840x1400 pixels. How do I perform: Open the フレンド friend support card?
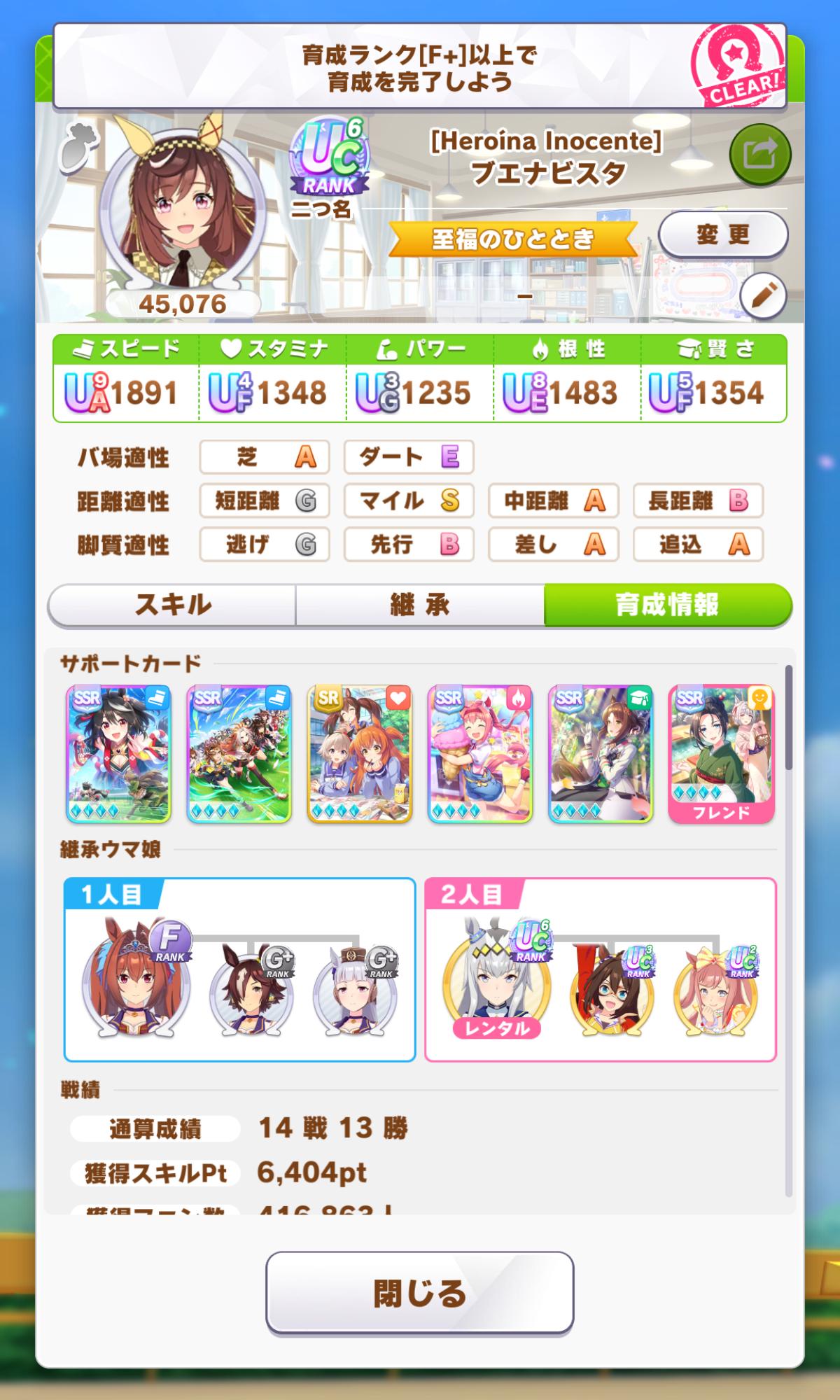tap(721, 753)
